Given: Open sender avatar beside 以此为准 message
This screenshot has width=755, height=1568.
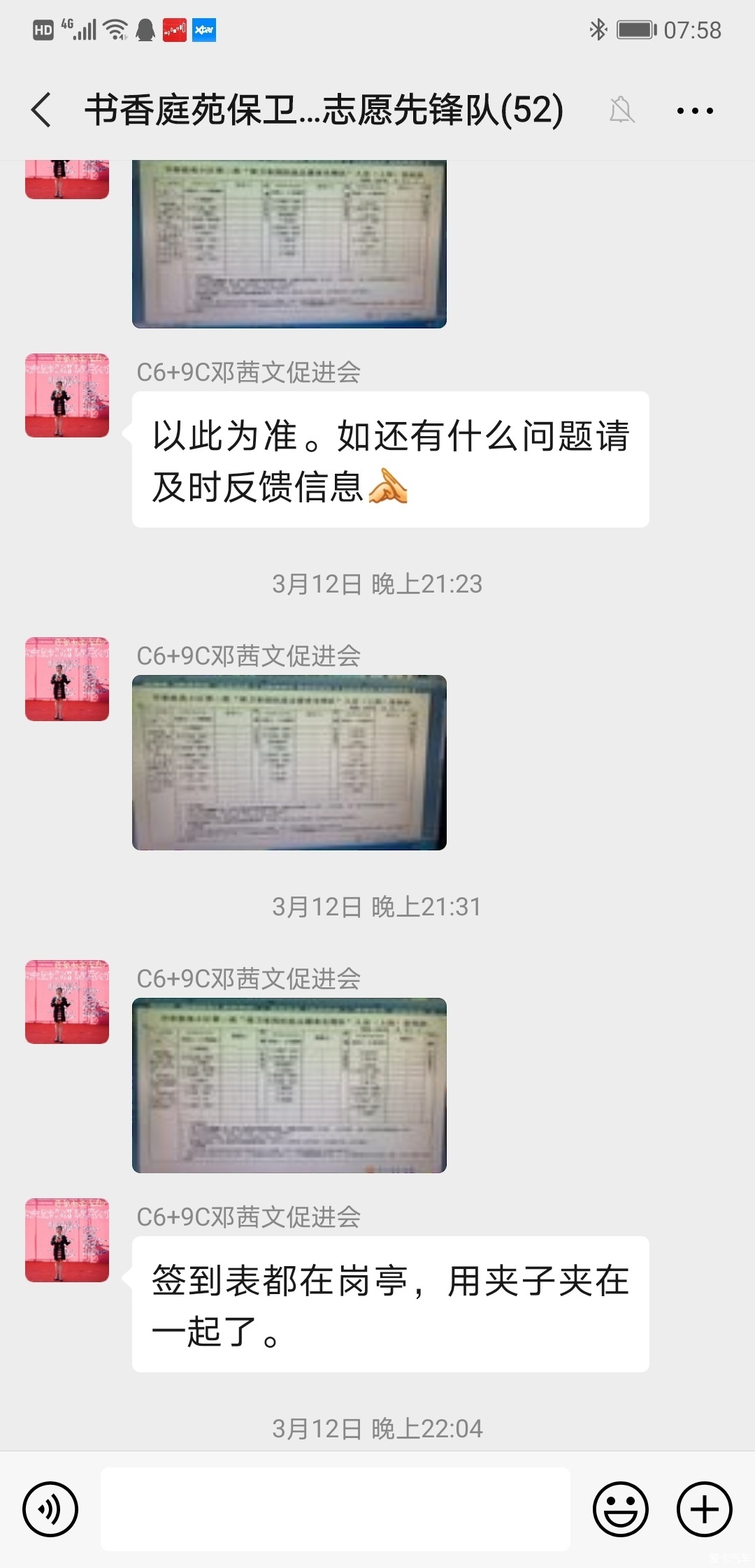Looking at the screenshot, I should click(x=67, y=395).
